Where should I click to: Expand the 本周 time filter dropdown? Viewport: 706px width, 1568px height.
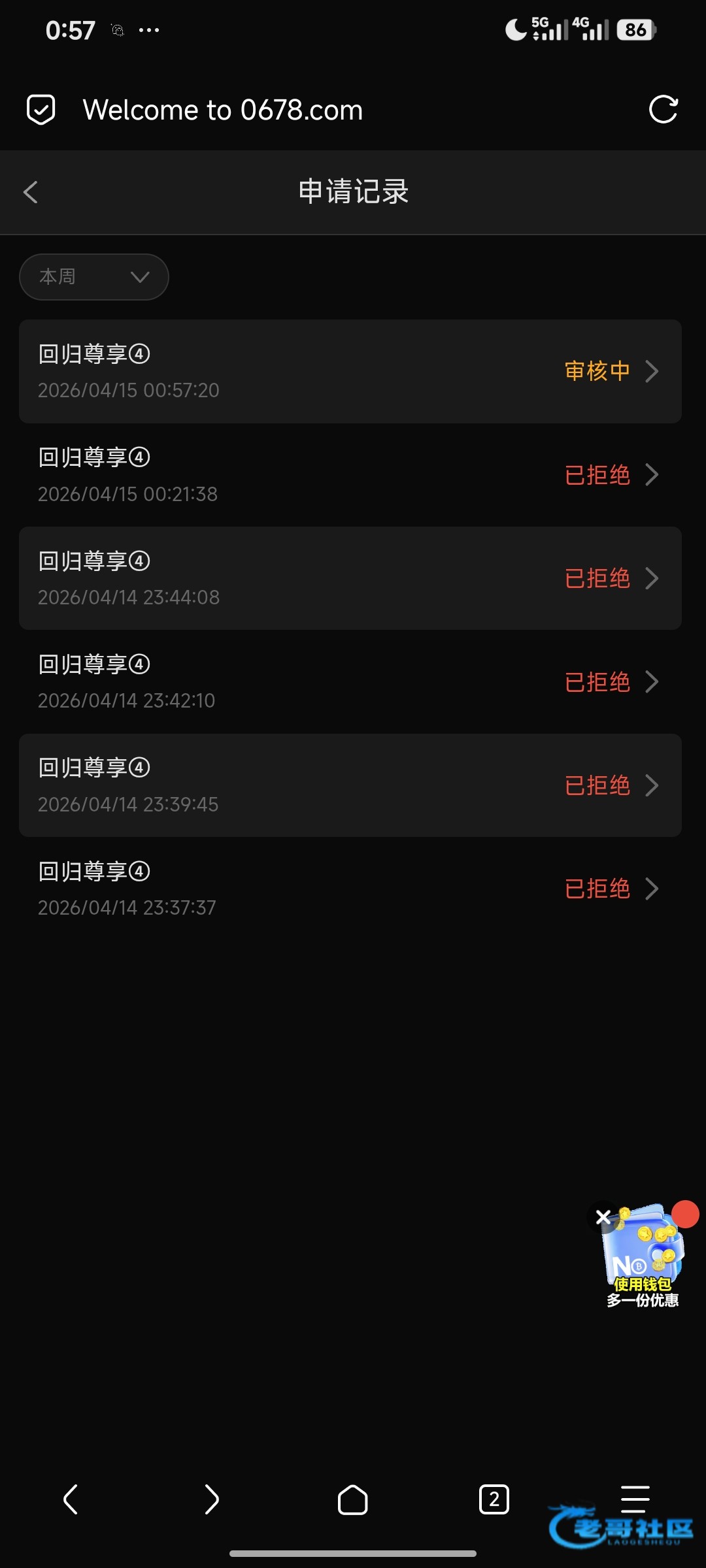[94, 277]
